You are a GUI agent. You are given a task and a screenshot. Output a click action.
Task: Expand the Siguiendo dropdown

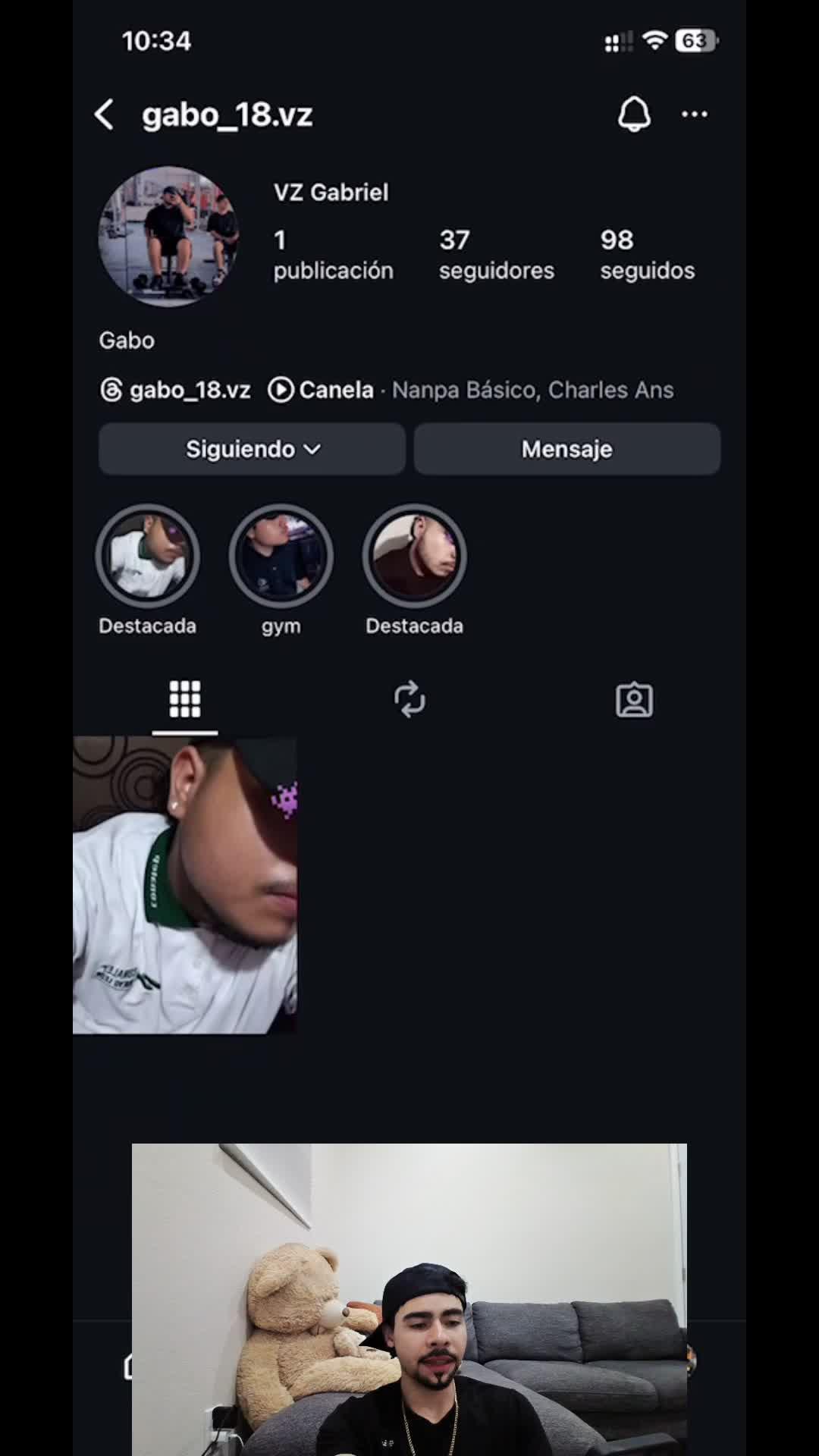252,449
